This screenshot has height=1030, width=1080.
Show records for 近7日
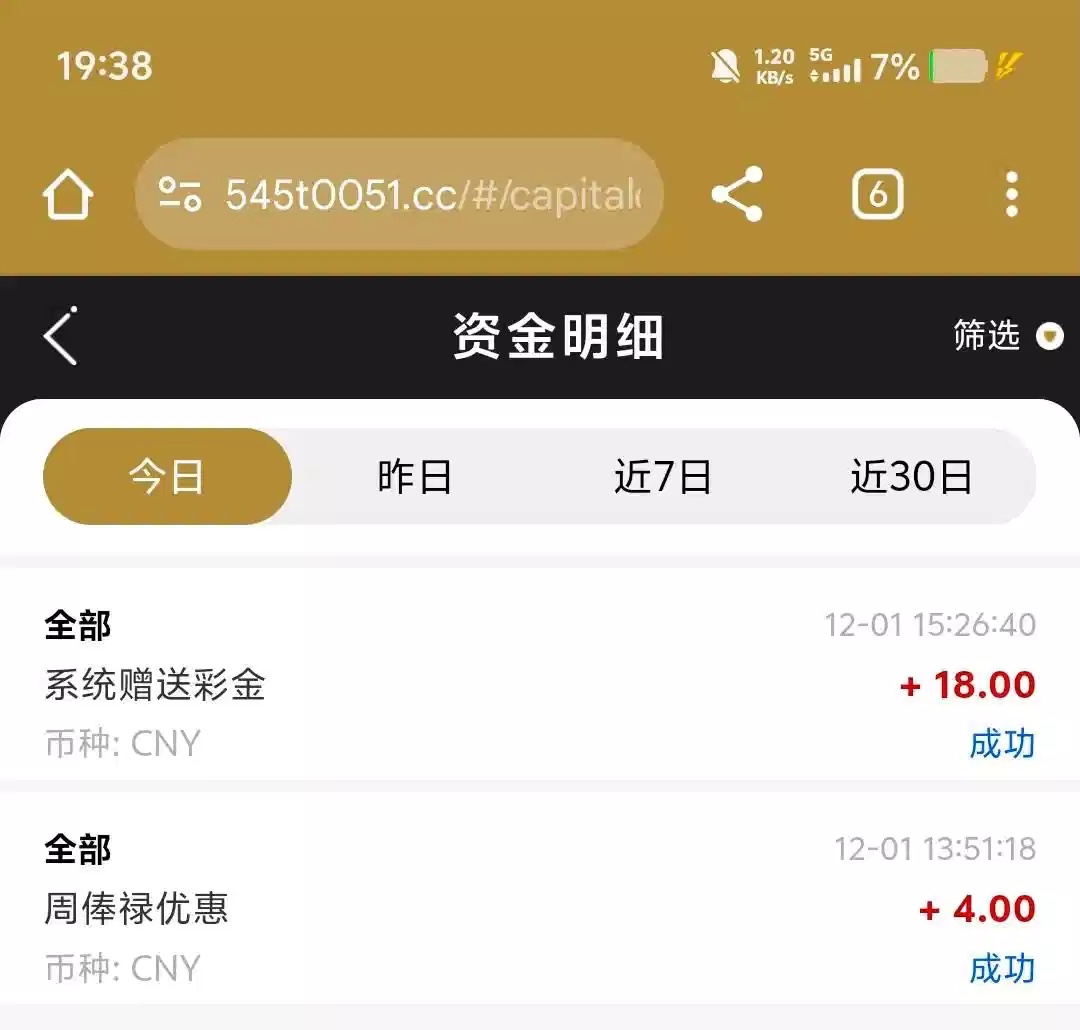pyautogui.click(x=663, y=477)
